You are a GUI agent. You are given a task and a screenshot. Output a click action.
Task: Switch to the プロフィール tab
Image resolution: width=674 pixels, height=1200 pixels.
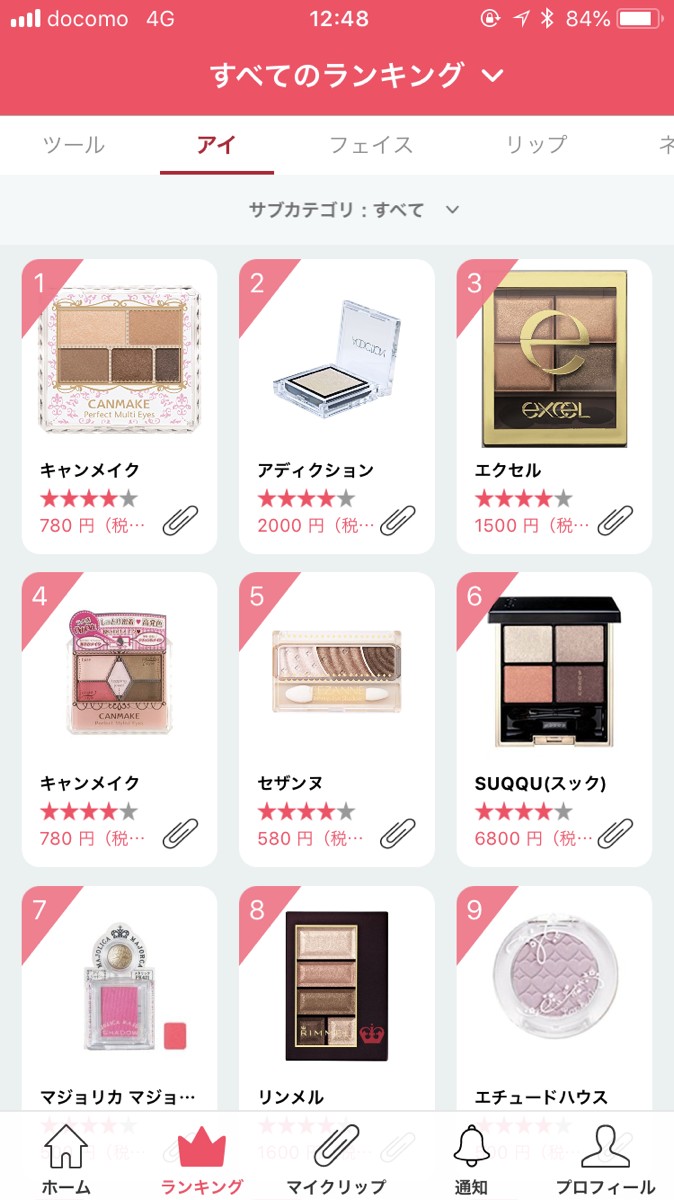tap(606, 1160)
